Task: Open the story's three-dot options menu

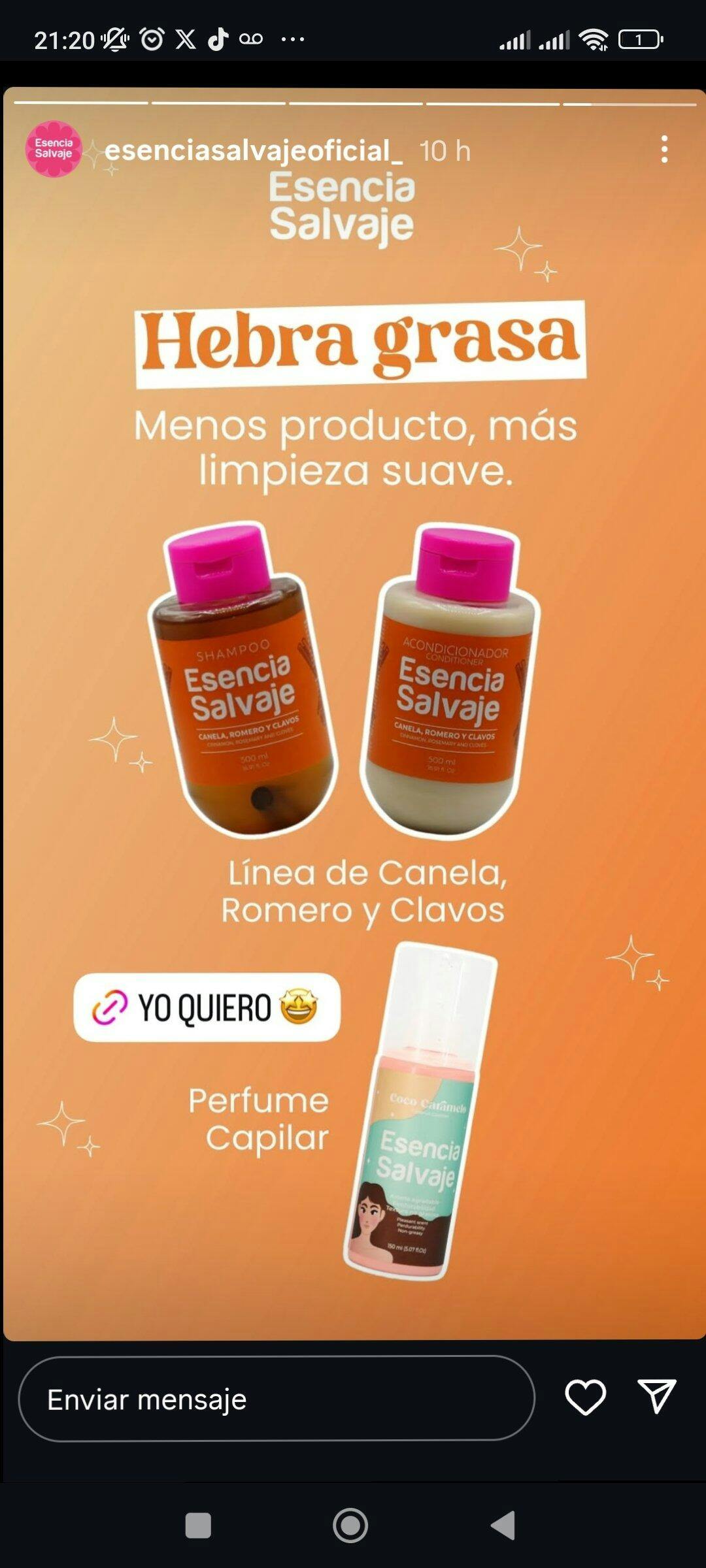Action: pos(664,150)
